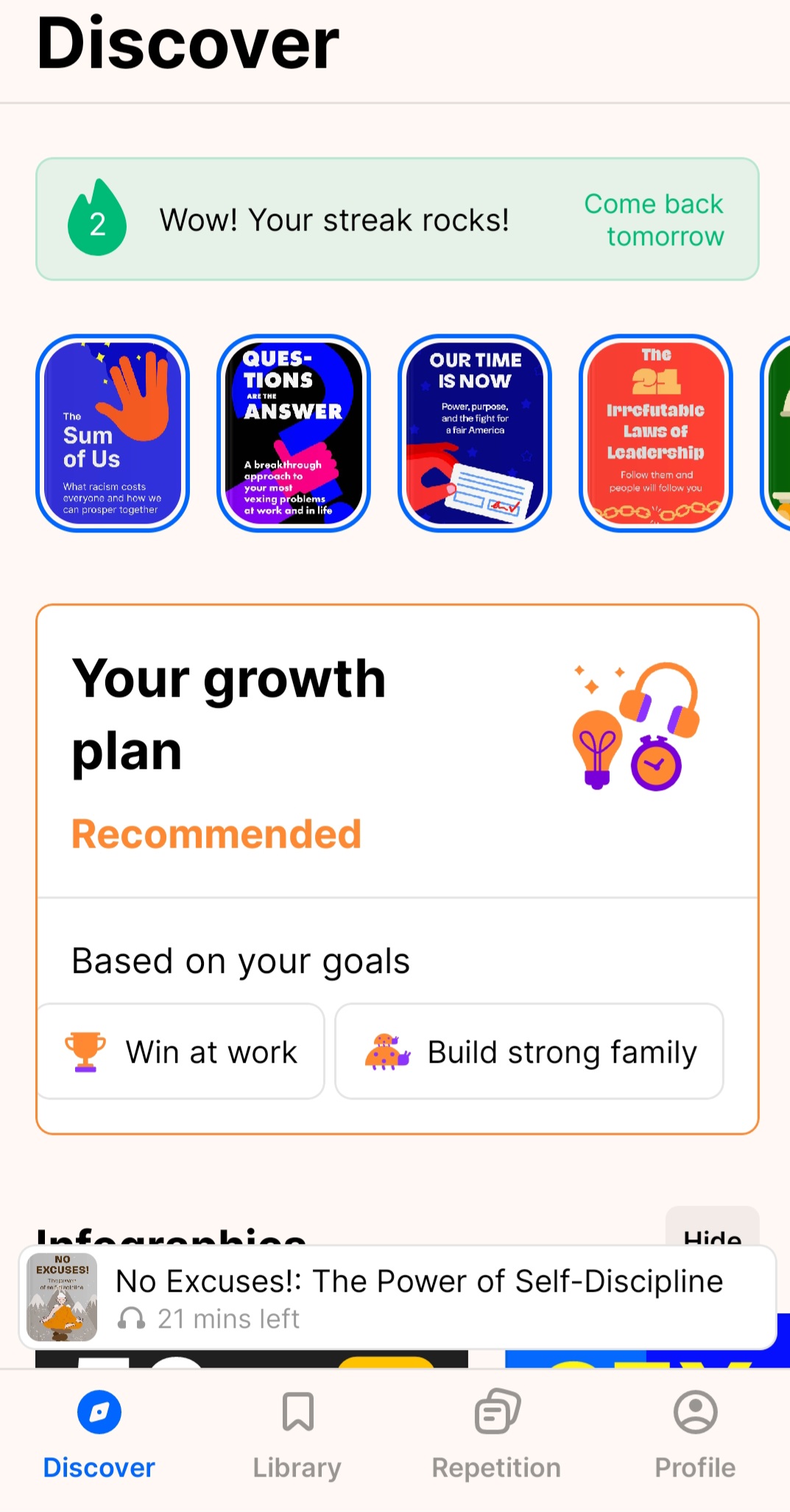The width and height of the screenshot is (790, 1512).
Task: Switch to the Repetition tab
Action: (496, 1434)
